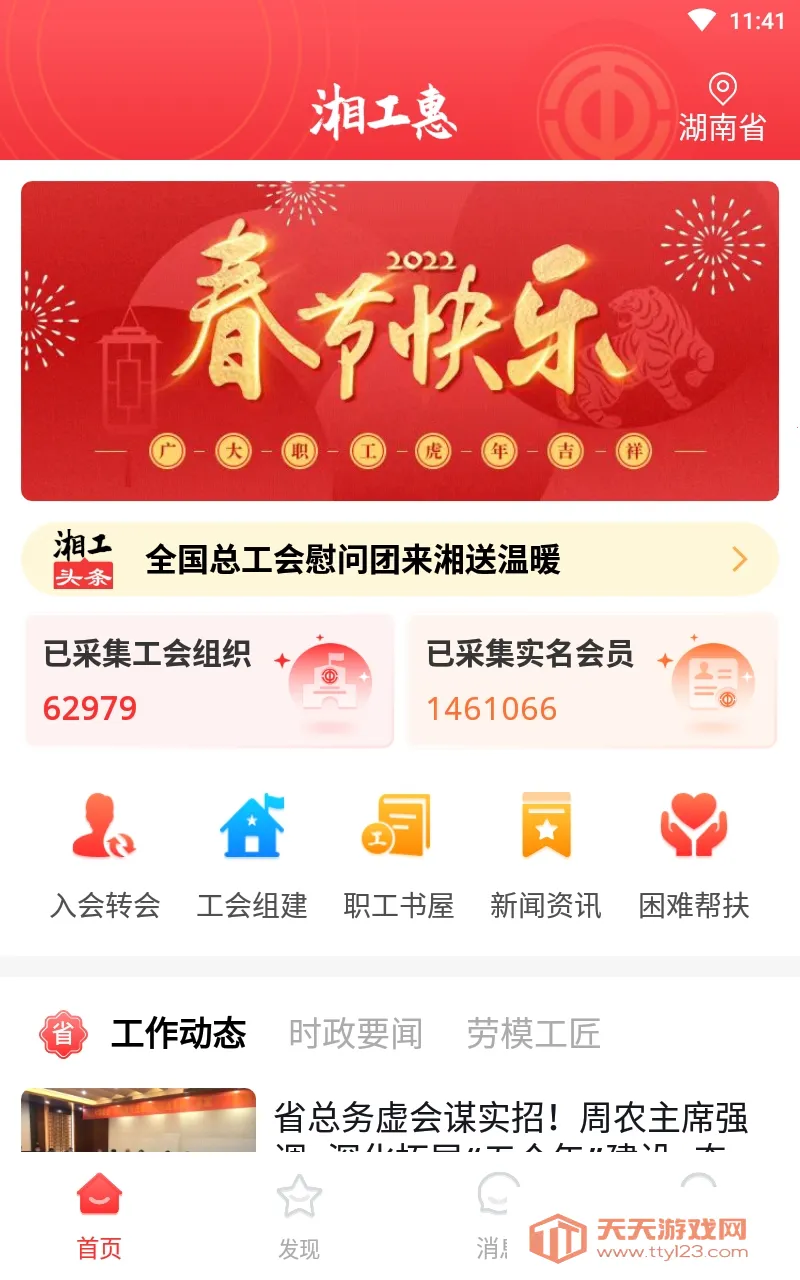This screenshot has width=800, height=1280.
Task: View 新闻资讯
Action: [546, 855]
